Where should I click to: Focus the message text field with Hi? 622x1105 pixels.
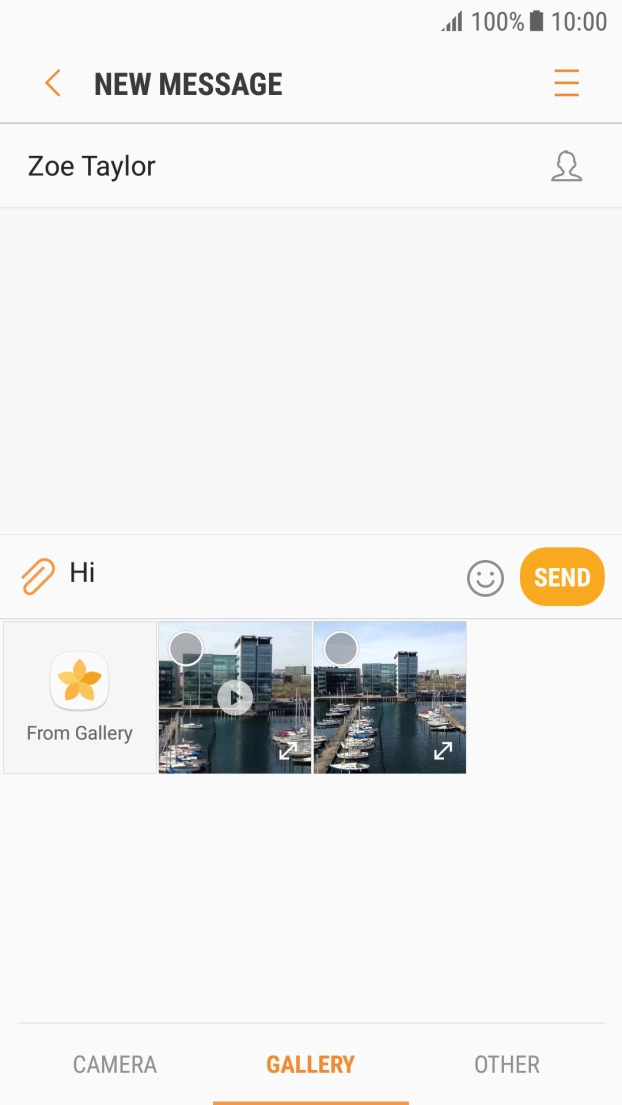coord(260,574)
